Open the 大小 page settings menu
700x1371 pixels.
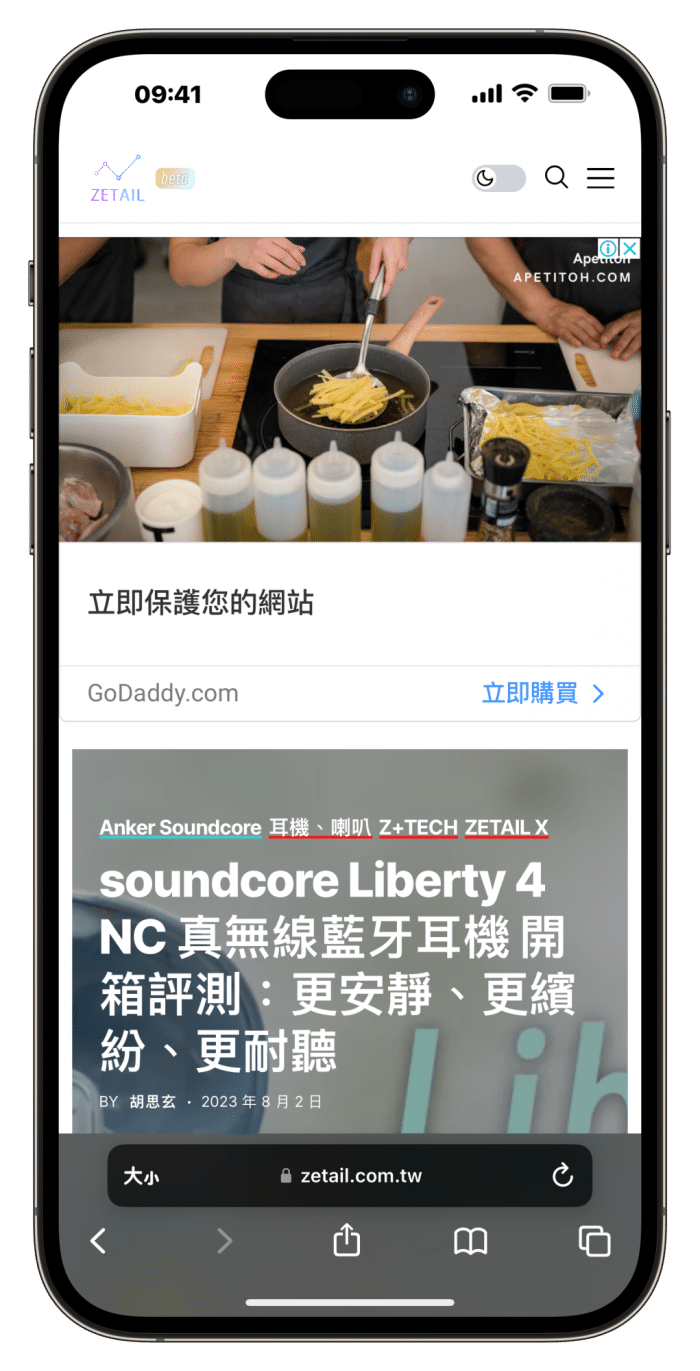click(x=141, y=1176)
